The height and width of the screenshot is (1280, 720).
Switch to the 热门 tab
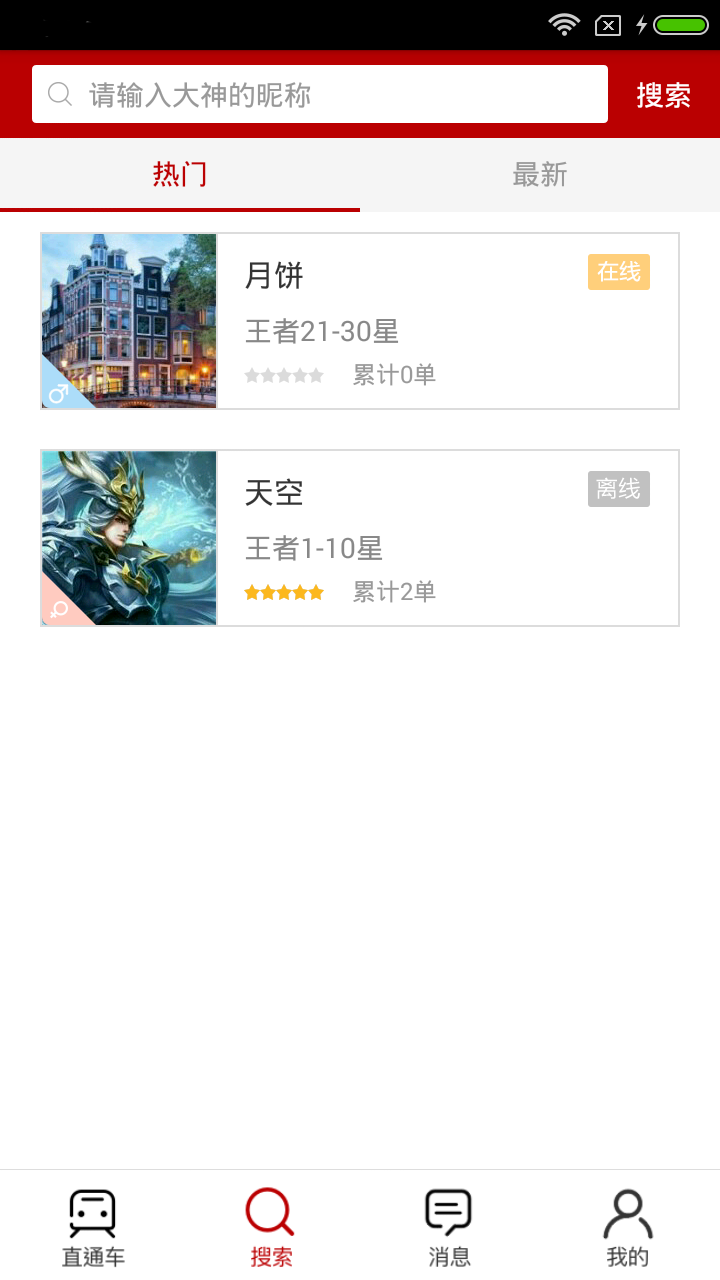coord(180,175)
